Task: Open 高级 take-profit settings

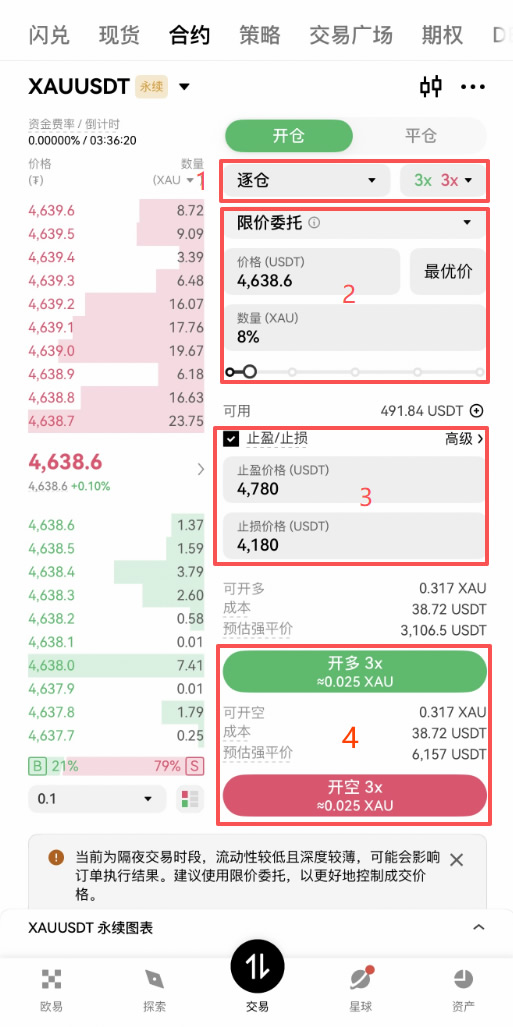Action: click(464, 439)
